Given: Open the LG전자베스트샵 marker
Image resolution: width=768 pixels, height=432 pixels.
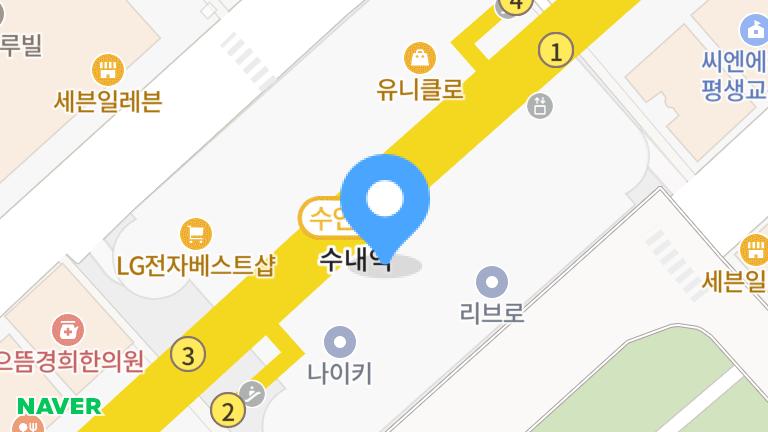Looking at the screenshot, I should 195,235.
